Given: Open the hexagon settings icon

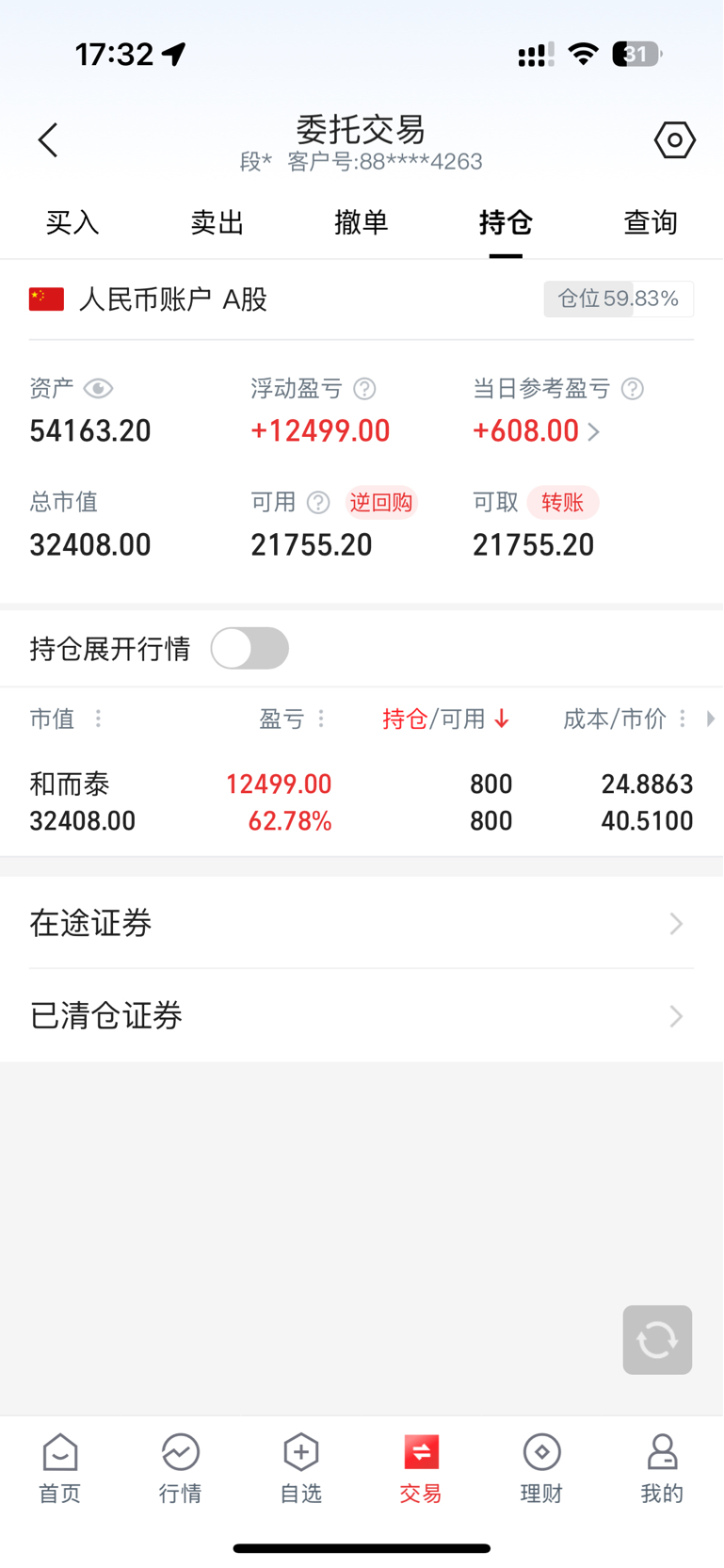Looking at the screenshot, I should (x=674, y=140).
